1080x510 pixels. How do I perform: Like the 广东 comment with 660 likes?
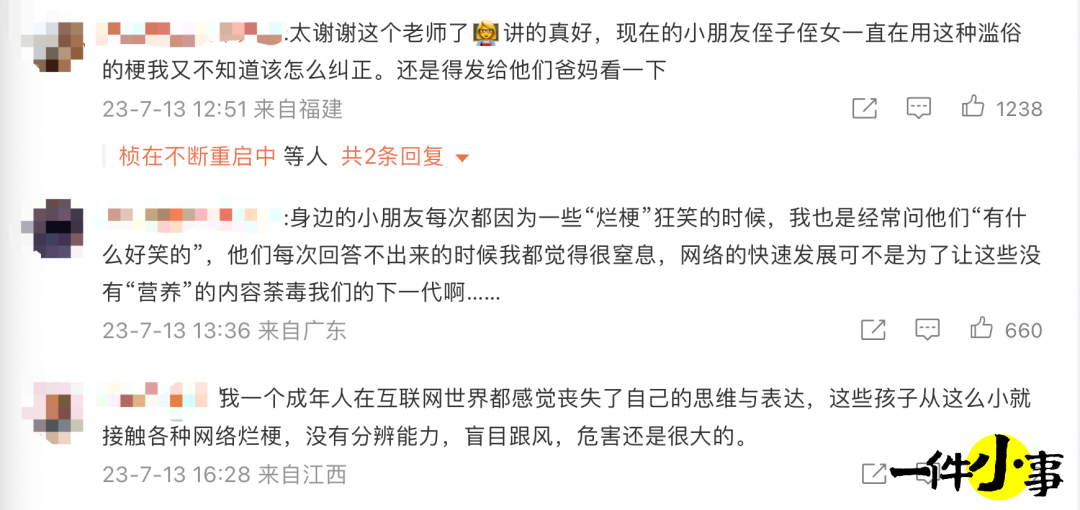click(x=981, y=329)
